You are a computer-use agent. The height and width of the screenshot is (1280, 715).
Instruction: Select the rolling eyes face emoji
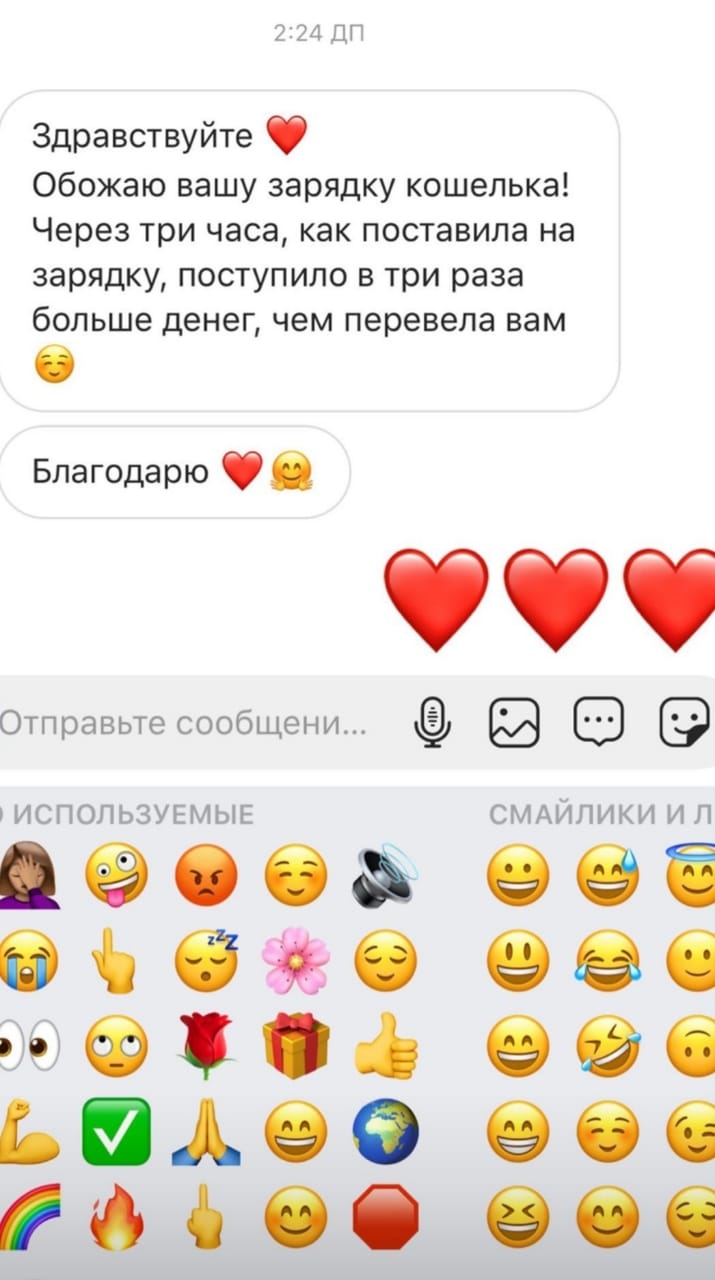click(x=115, y=1047)
